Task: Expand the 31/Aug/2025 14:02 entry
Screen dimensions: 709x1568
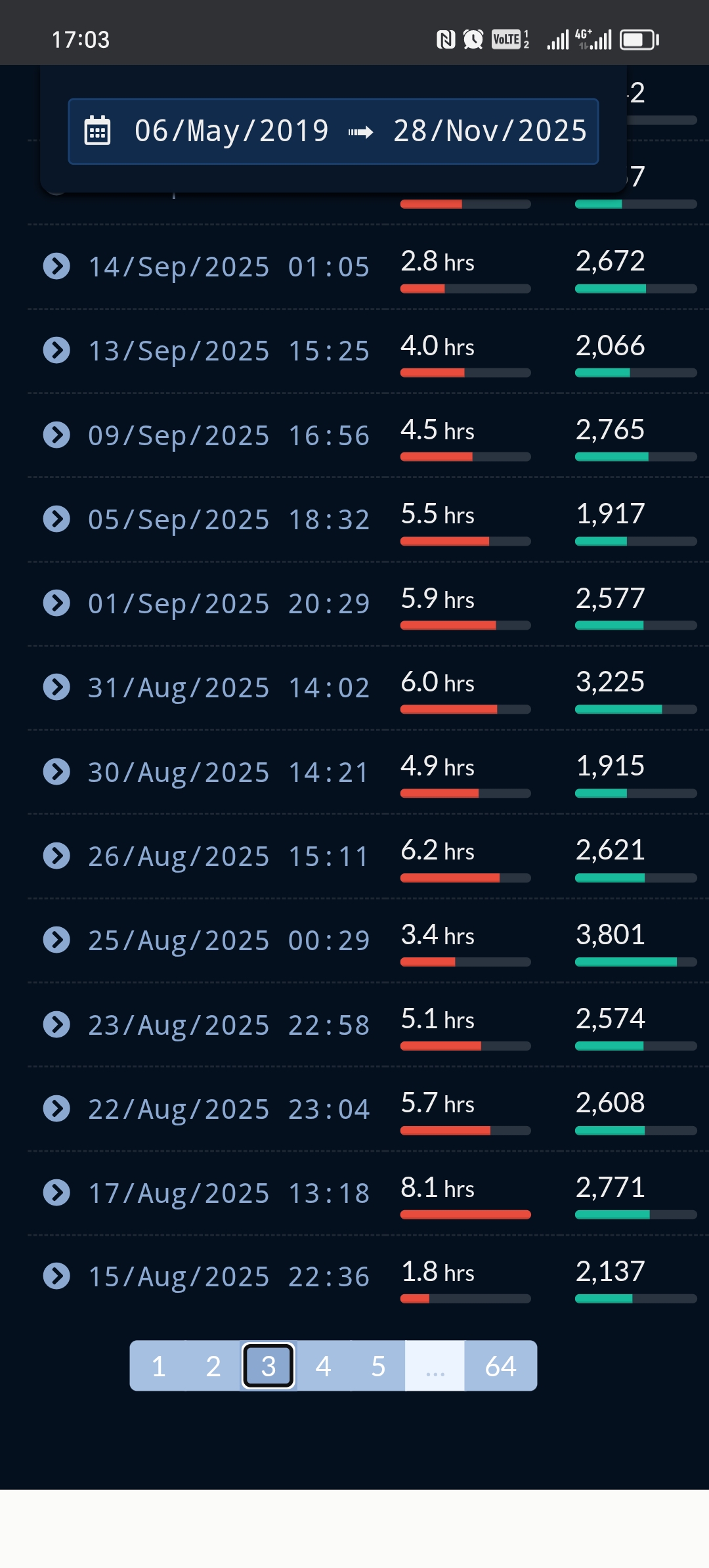Action: click(x=57, y=687)
